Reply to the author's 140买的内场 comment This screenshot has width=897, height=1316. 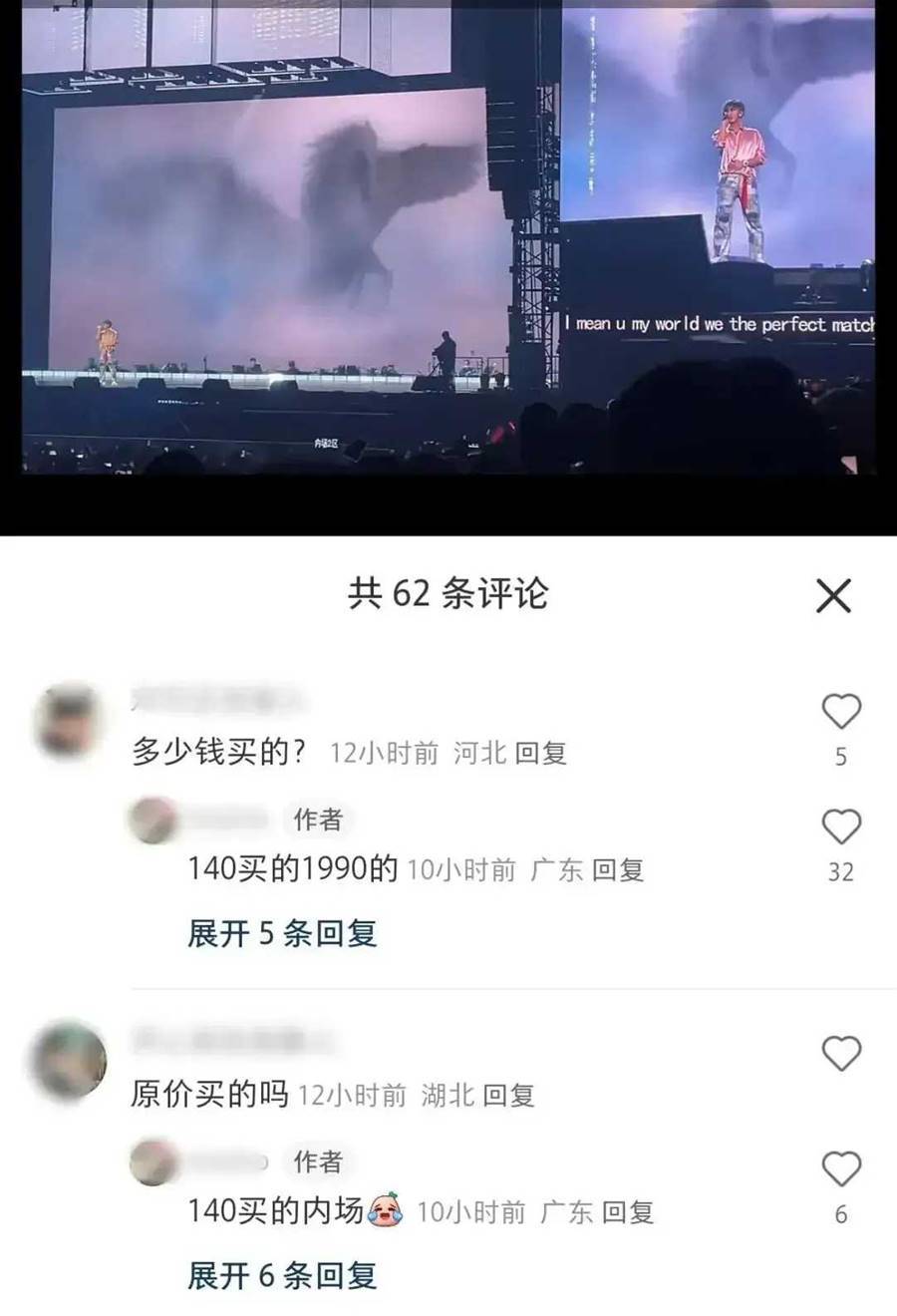pyautogui.click(x=628, y=1212)
